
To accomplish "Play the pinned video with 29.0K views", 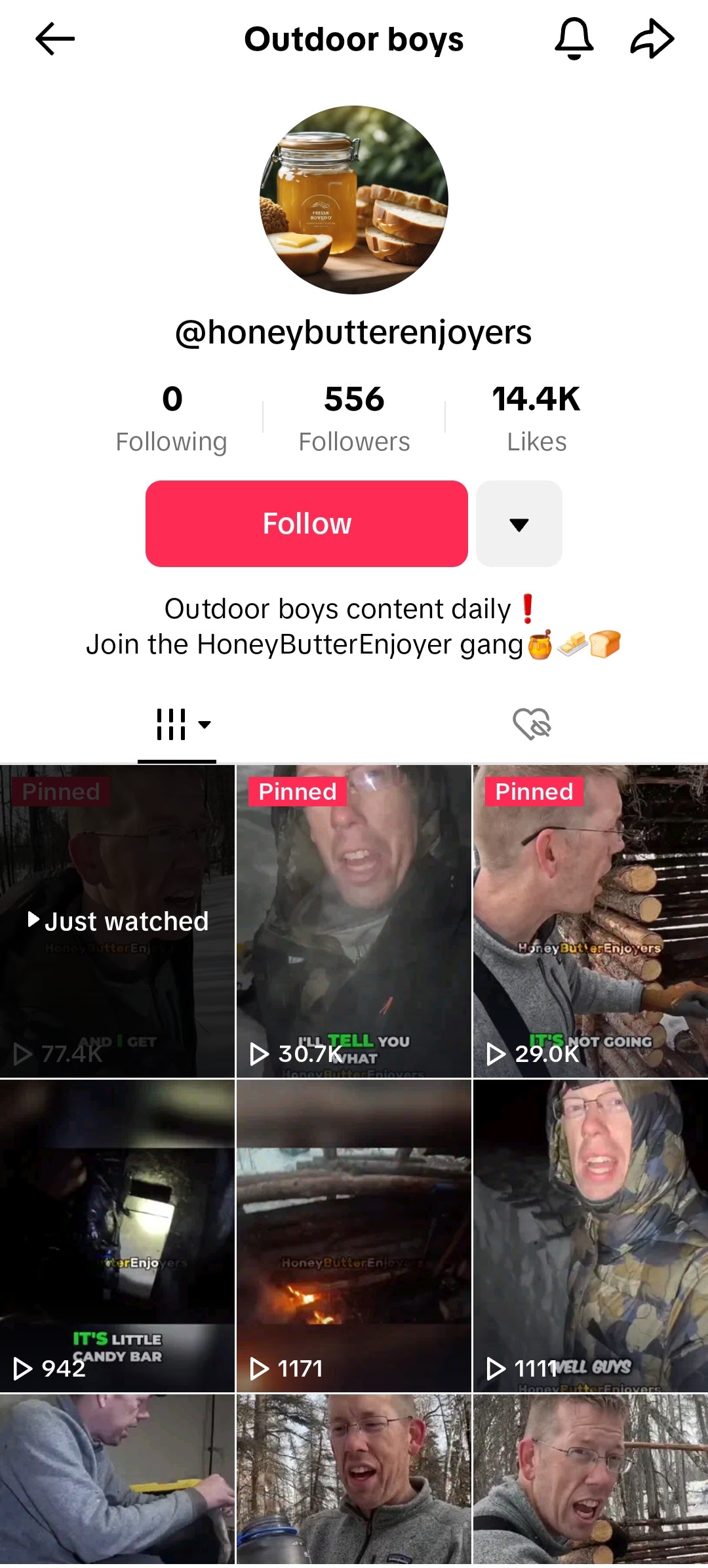I will point(590,921).
